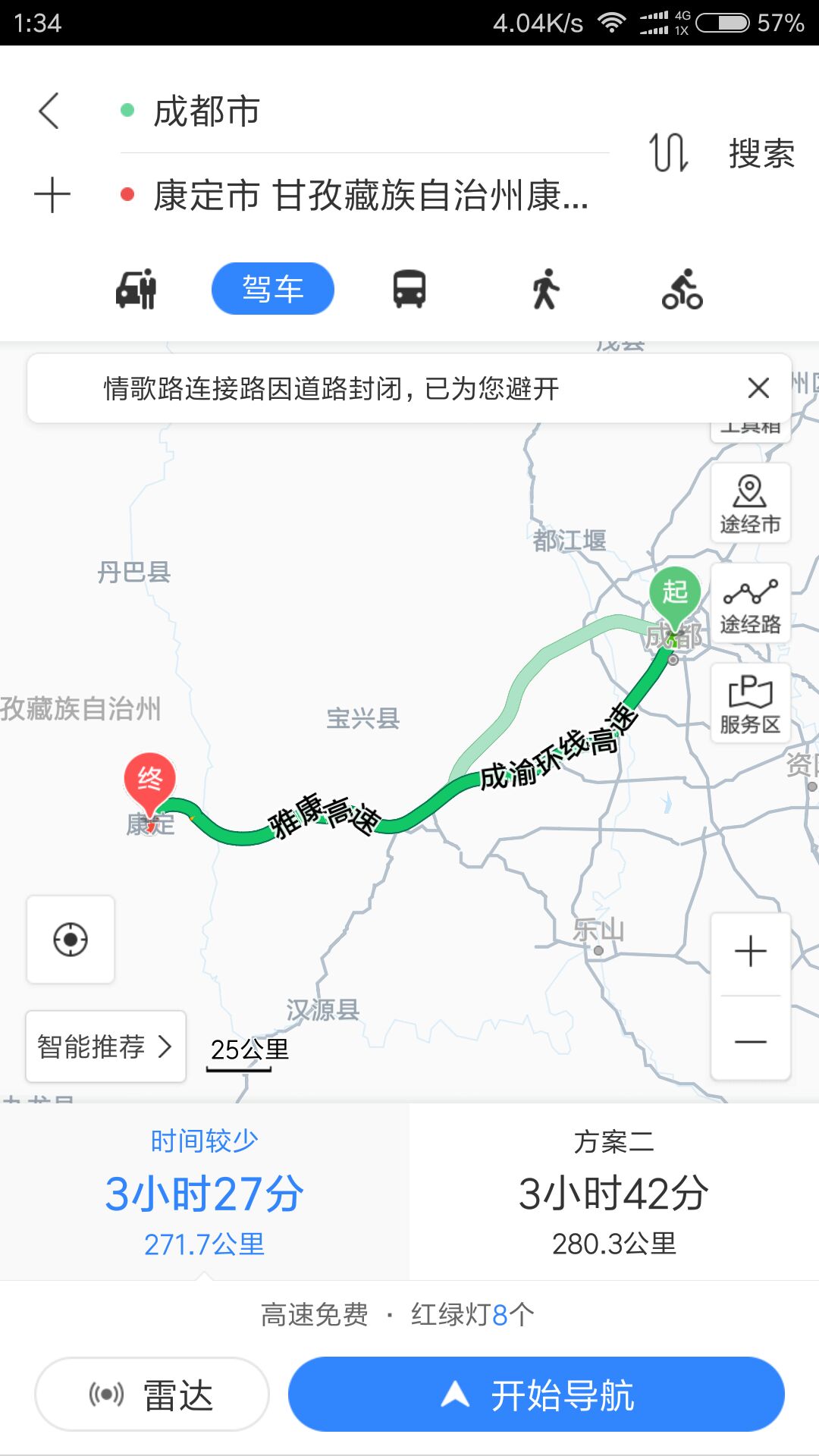The image size is (819, 1456).
Task: Swap start and destination points
Action: (x=668, y=152)
